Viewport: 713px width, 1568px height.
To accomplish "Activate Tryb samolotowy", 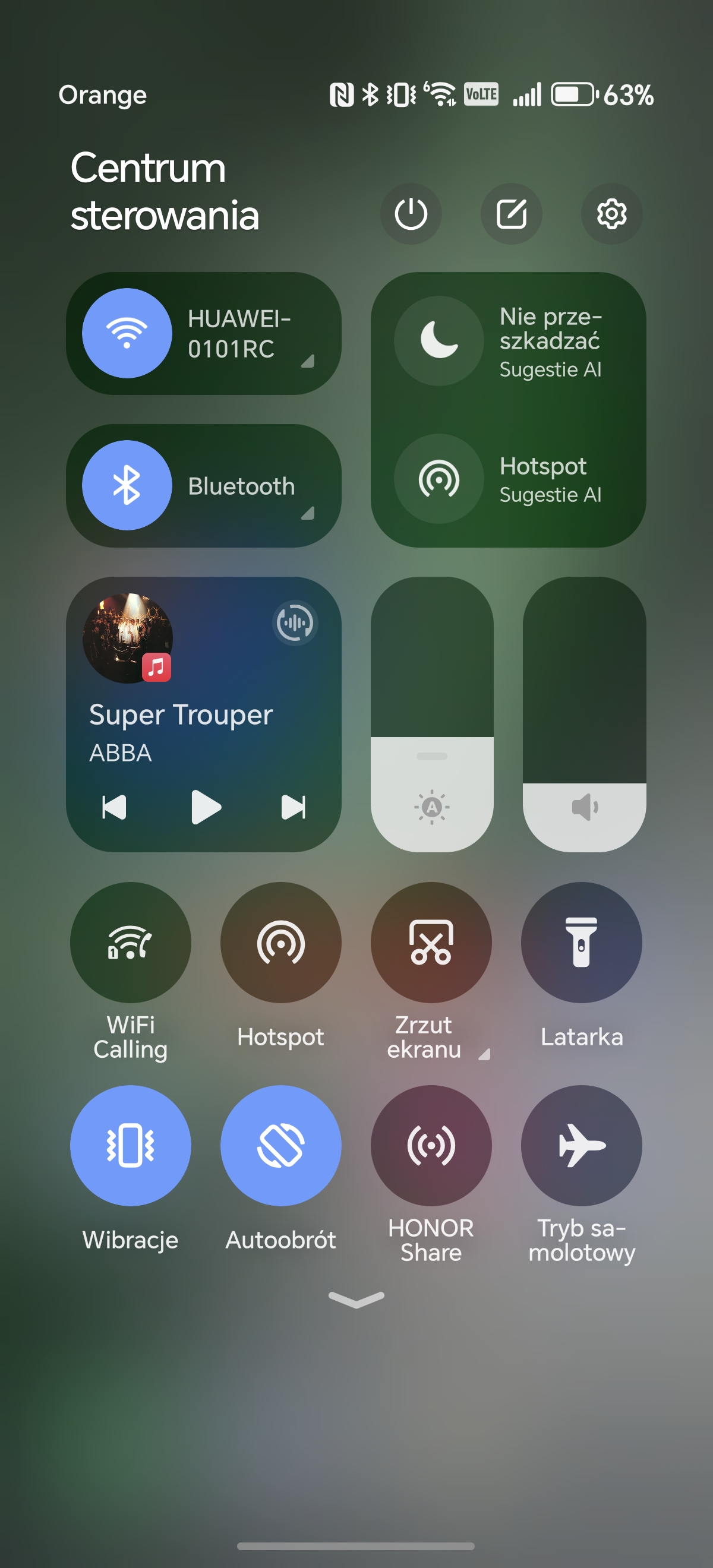I will (x=581, y=1145).
